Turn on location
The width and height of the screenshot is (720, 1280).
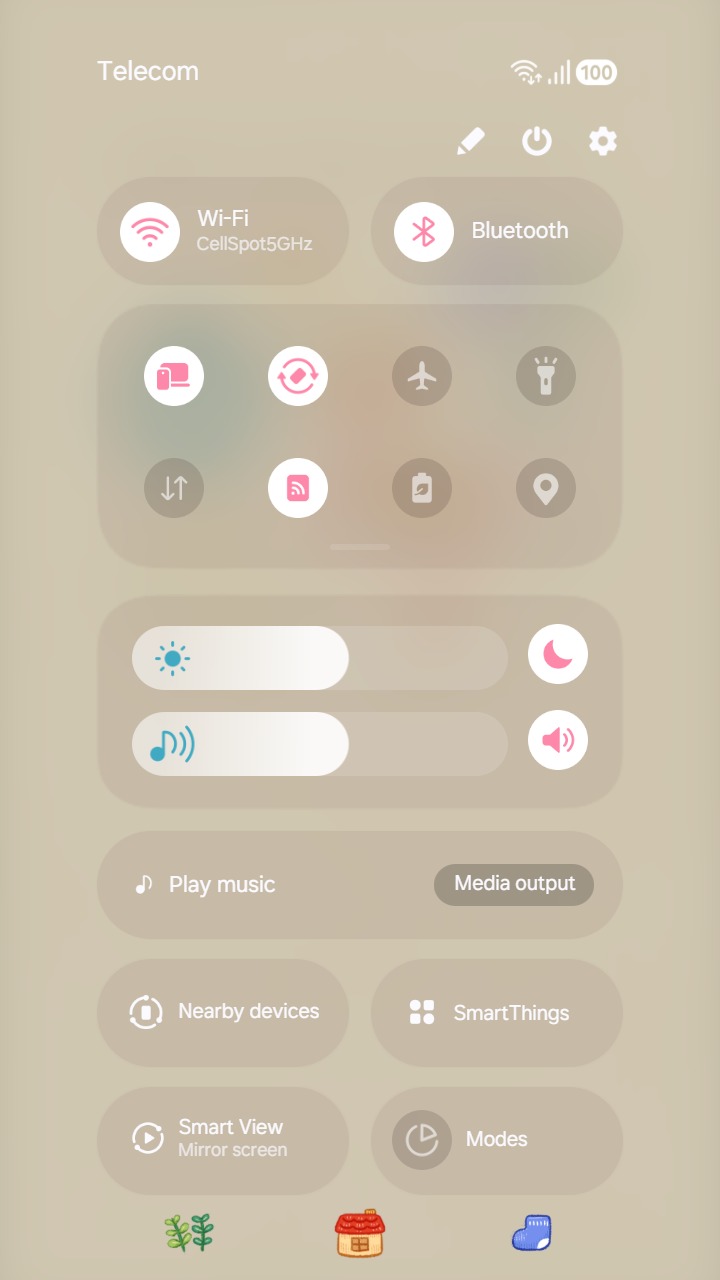(546, 488)
